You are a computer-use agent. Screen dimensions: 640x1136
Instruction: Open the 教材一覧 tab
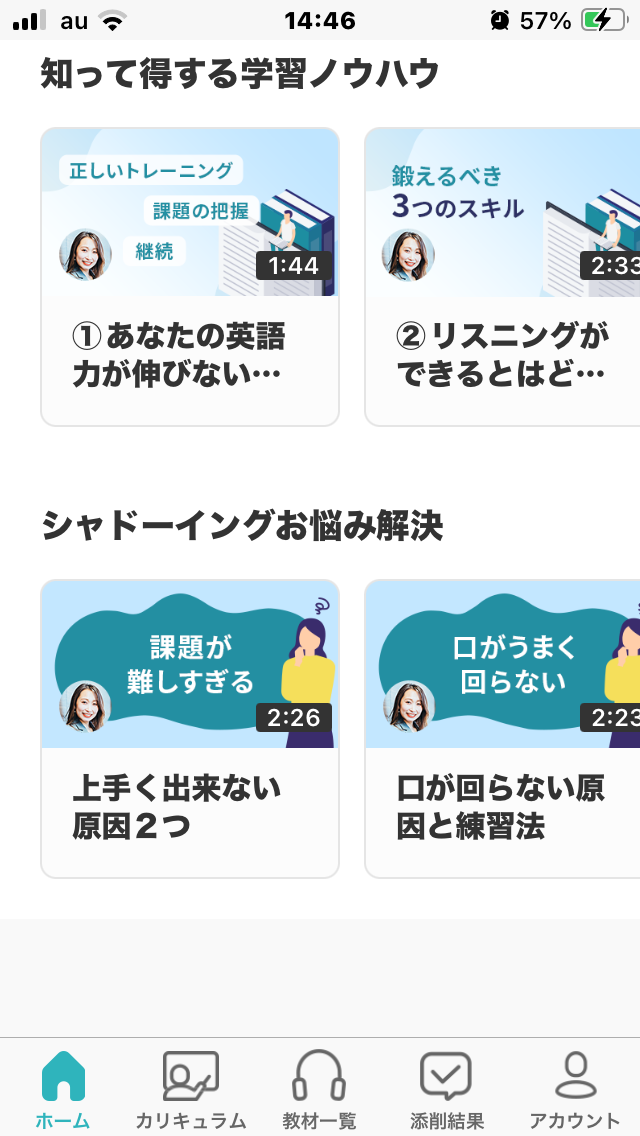pos(319,1089)
